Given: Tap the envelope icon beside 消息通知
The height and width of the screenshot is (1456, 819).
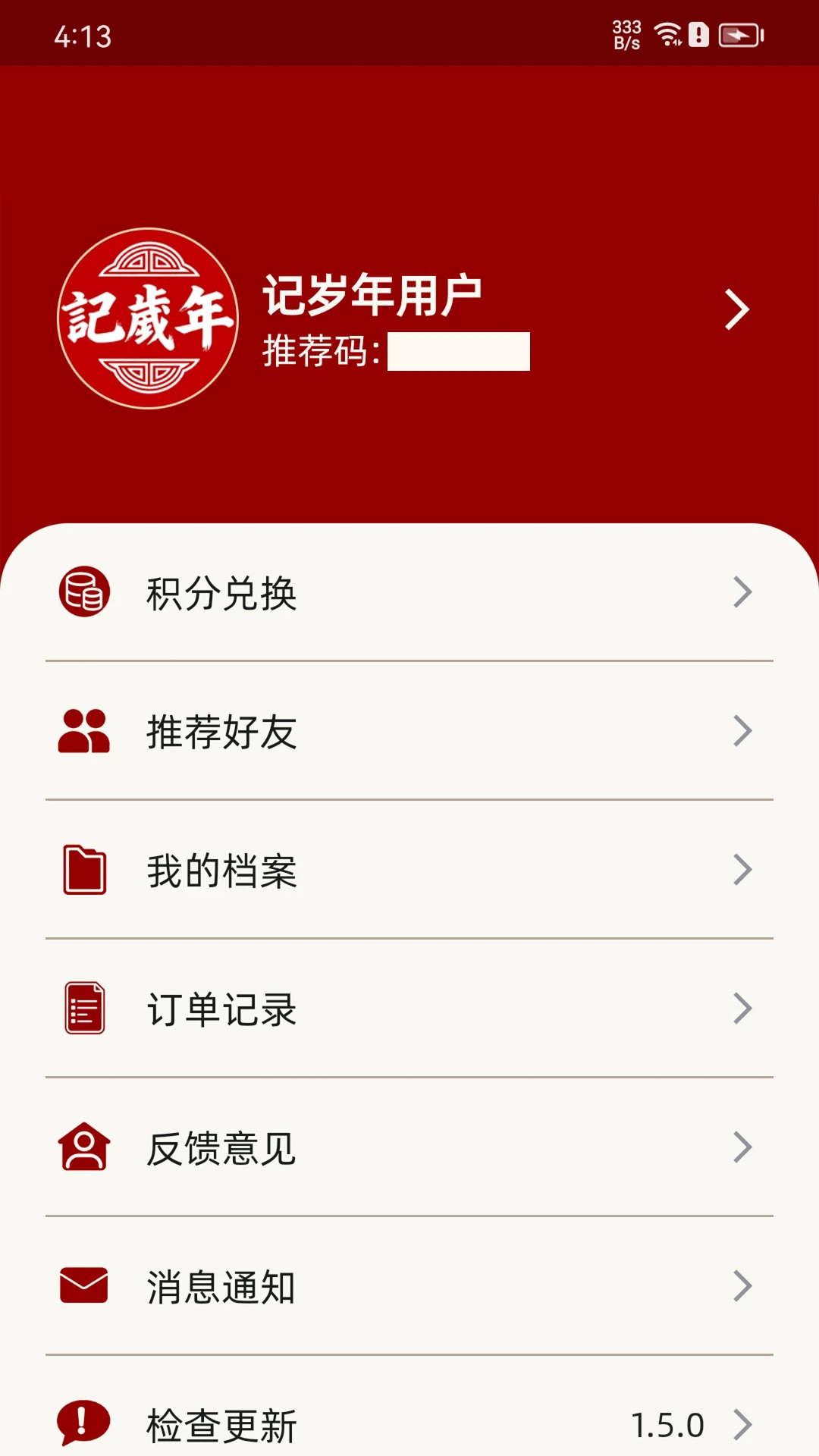Looking at the screenshot, I should pyautogui.click(x=83, y=1285).
